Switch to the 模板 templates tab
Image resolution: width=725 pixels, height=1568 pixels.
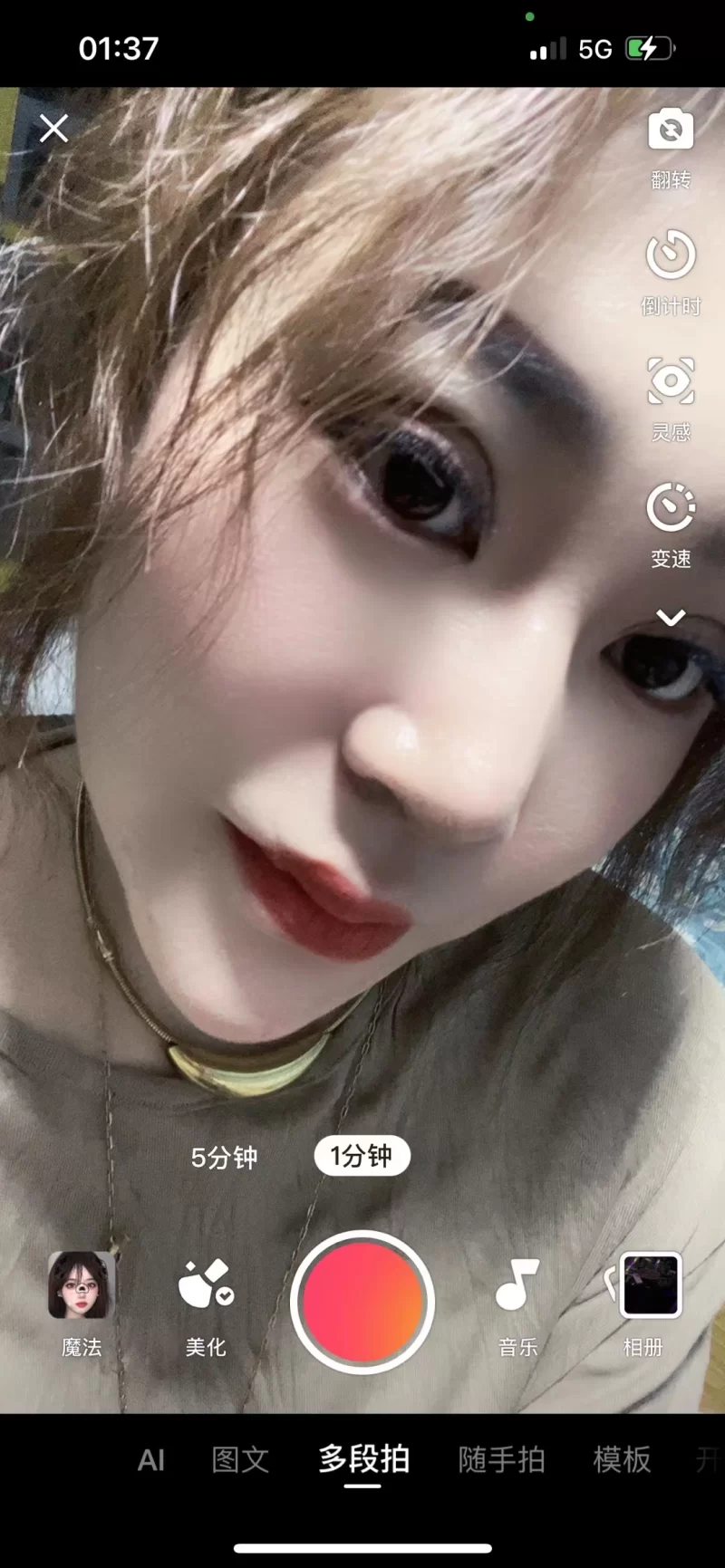coord(622,1459)
